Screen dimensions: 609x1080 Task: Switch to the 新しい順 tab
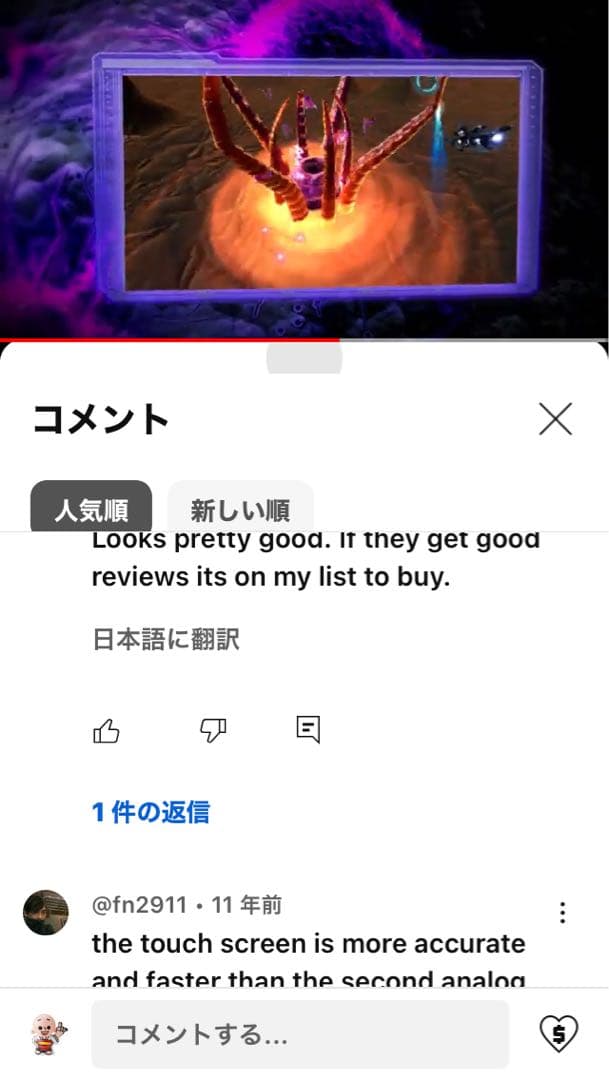[x=240, y=510]
